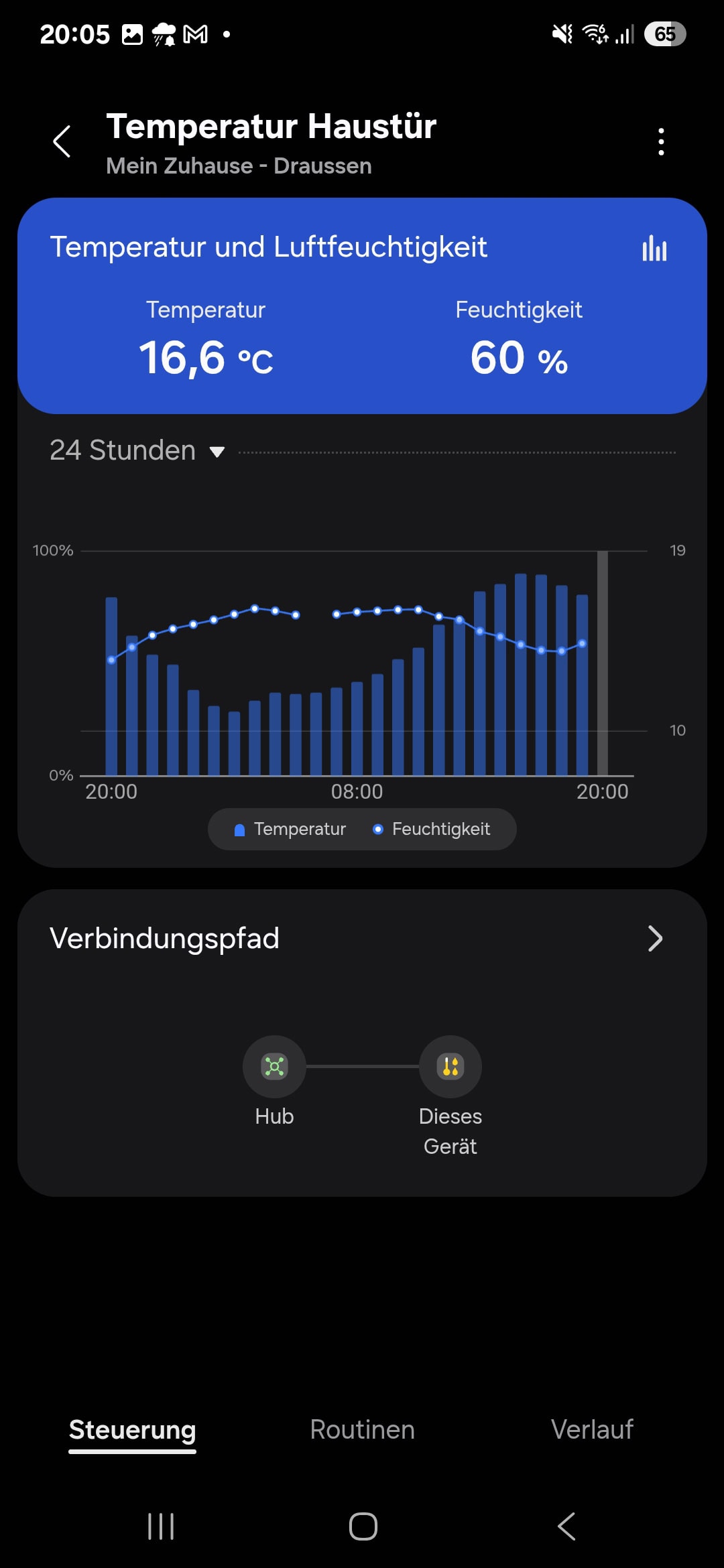Select the Steuerung tab
The height and width of the screenshot is (1568, 724).
132,1430
